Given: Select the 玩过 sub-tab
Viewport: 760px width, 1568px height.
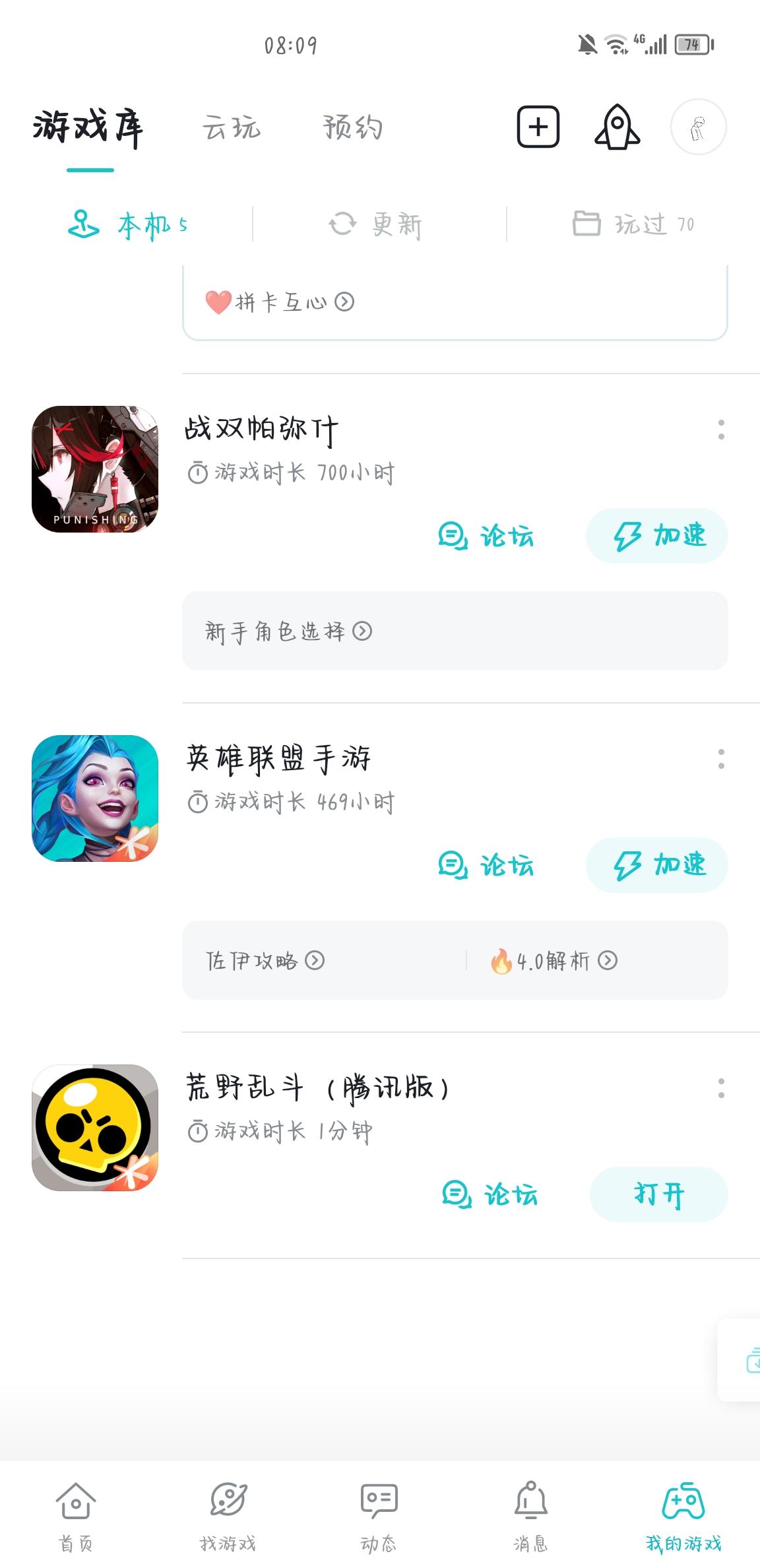Looking at the screenshot, I should (x=633, y=224).
